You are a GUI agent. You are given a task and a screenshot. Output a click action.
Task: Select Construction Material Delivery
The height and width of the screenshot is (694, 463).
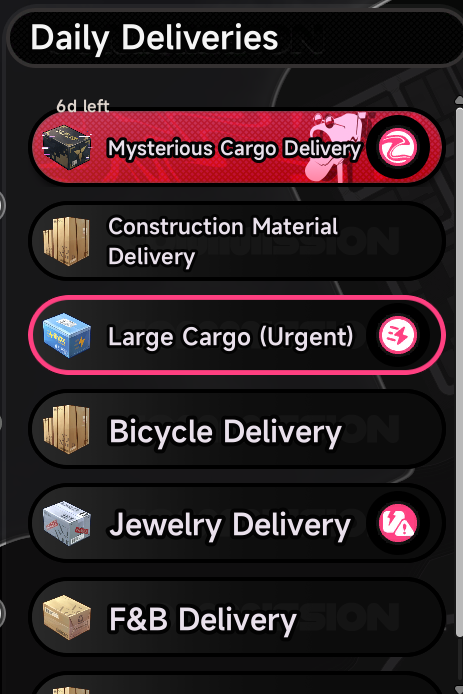[x=237, y=241]
